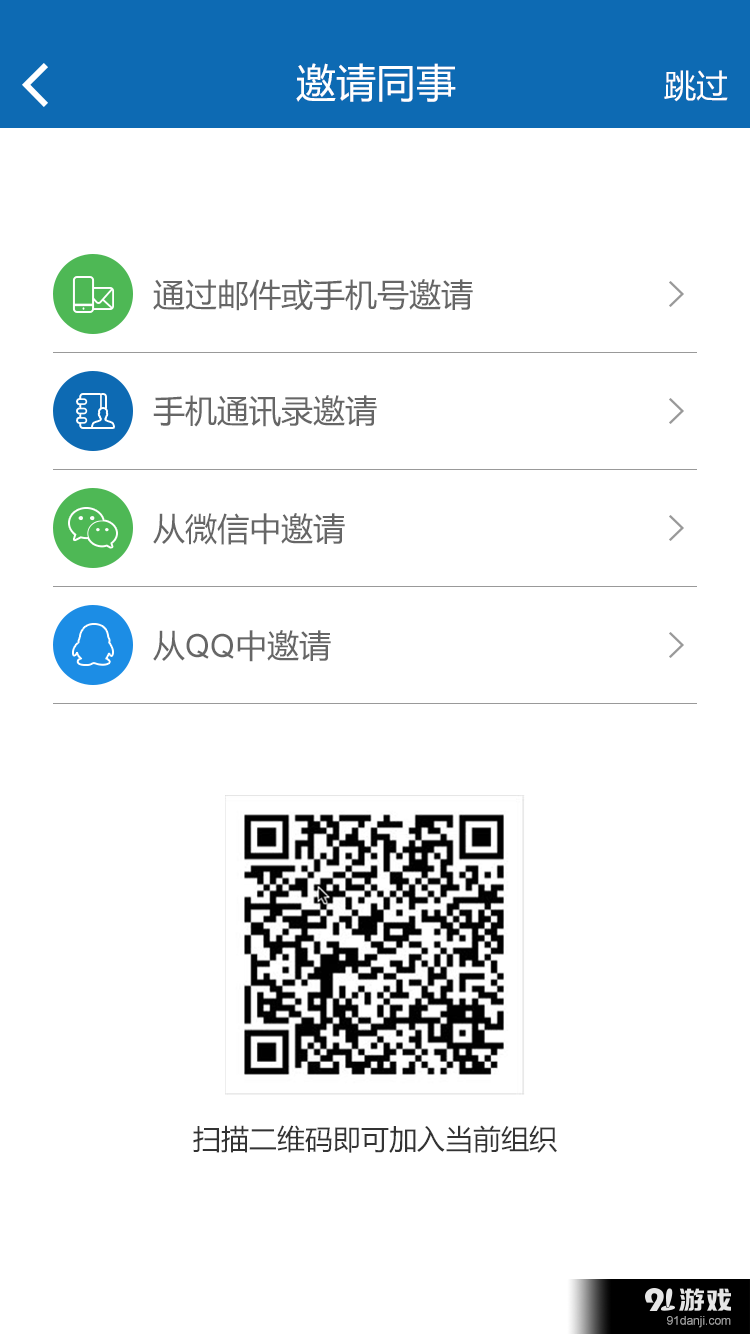Tap 跳过 to skip inviting
This screenshot has width=750, height=1334.
click(x=695, y=86)
